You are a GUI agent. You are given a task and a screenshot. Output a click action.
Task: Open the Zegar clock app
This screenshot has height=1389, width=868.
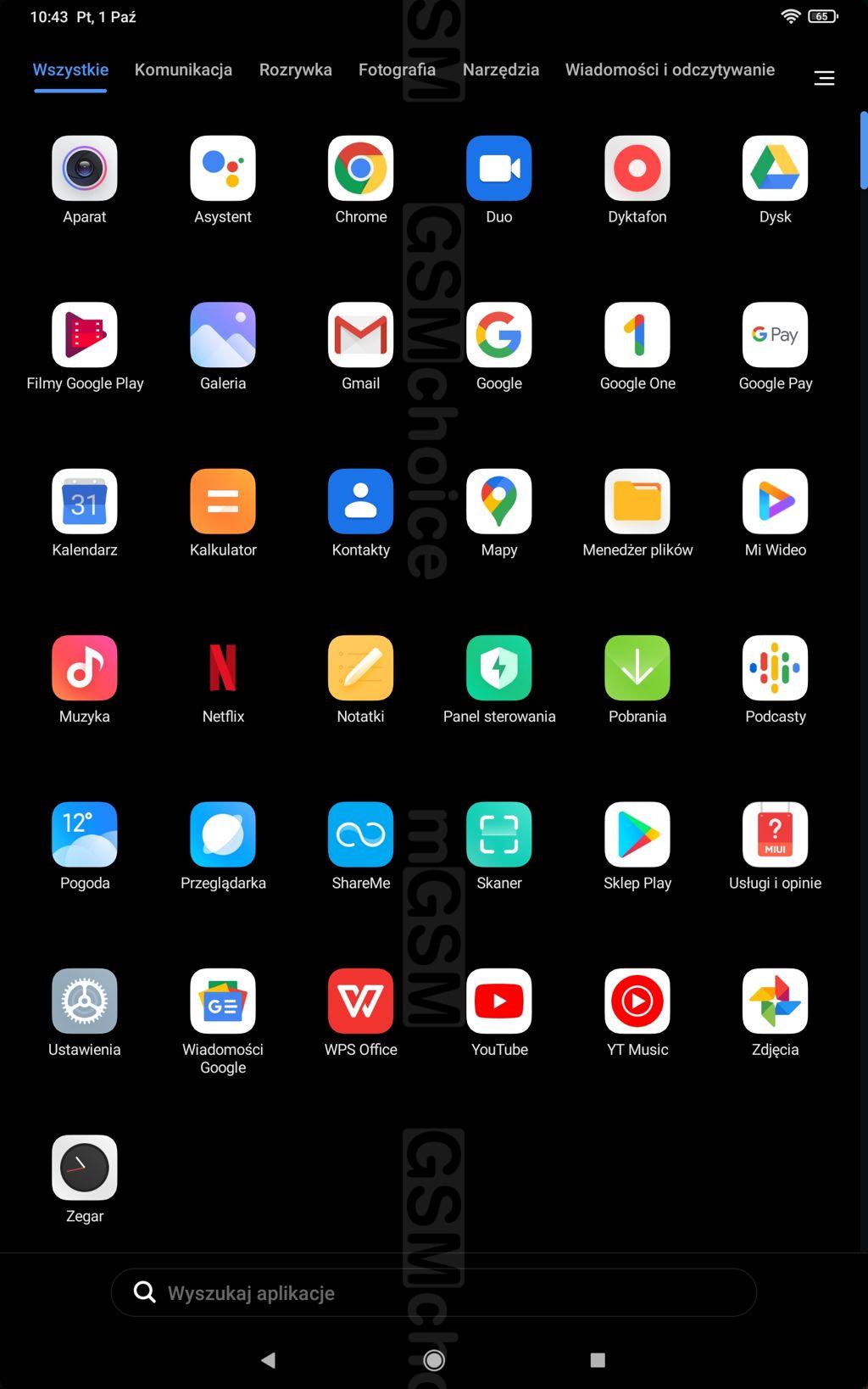tap(85, 1168)
